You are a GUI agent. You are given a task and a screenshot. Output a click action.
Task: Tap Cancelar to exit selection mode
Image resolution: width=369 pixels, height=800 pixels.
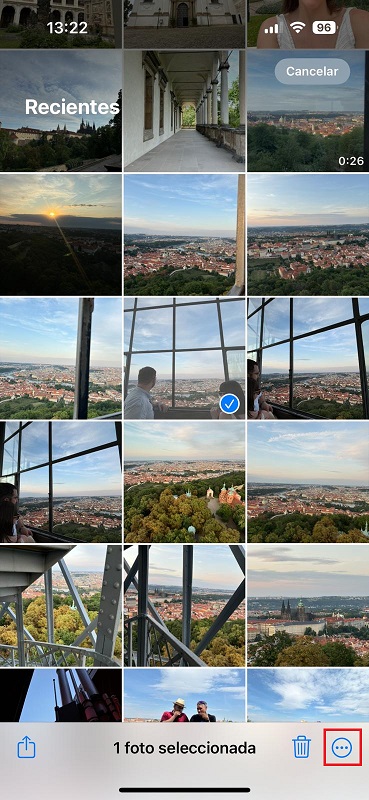click(x=312, y=71)
